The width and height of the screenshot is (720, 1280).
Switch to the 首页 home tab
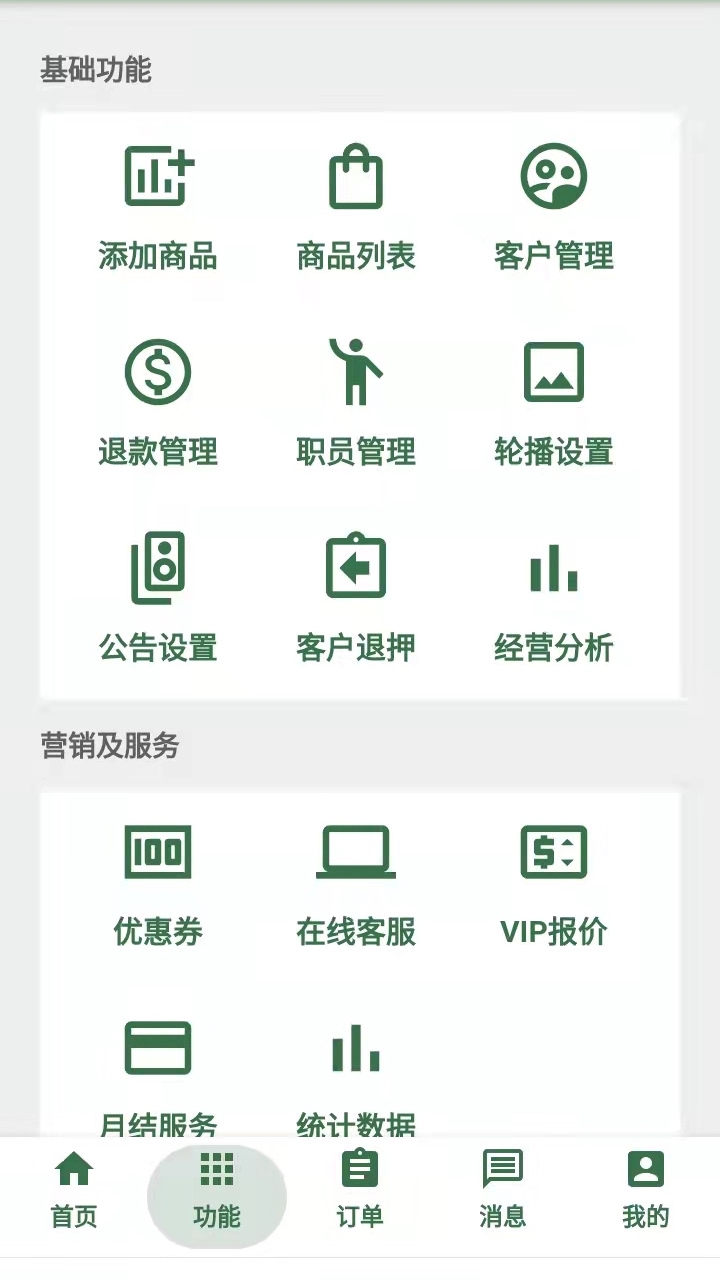coord(74,1190)
